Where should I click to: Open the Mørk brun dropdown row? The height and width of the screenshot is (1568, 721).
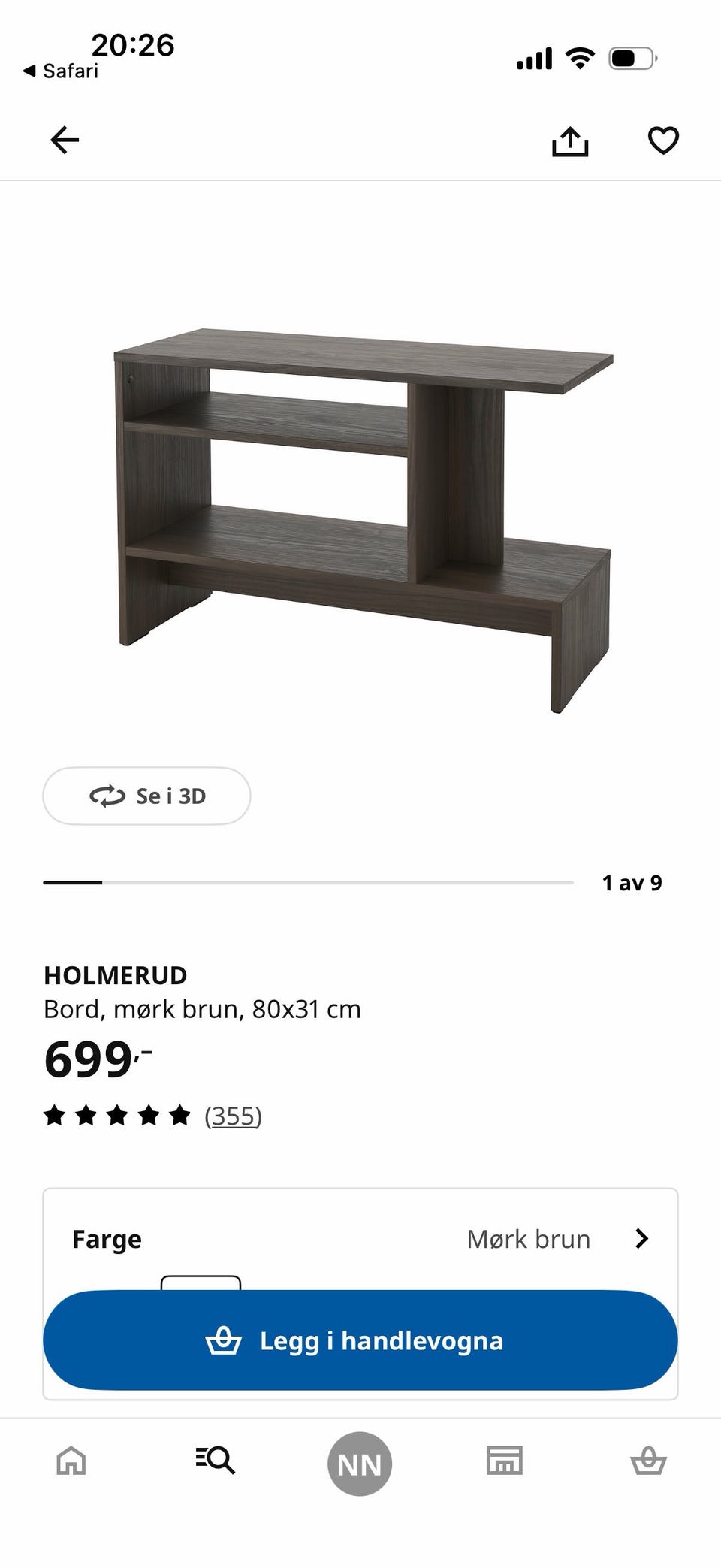pos(528,1238)
